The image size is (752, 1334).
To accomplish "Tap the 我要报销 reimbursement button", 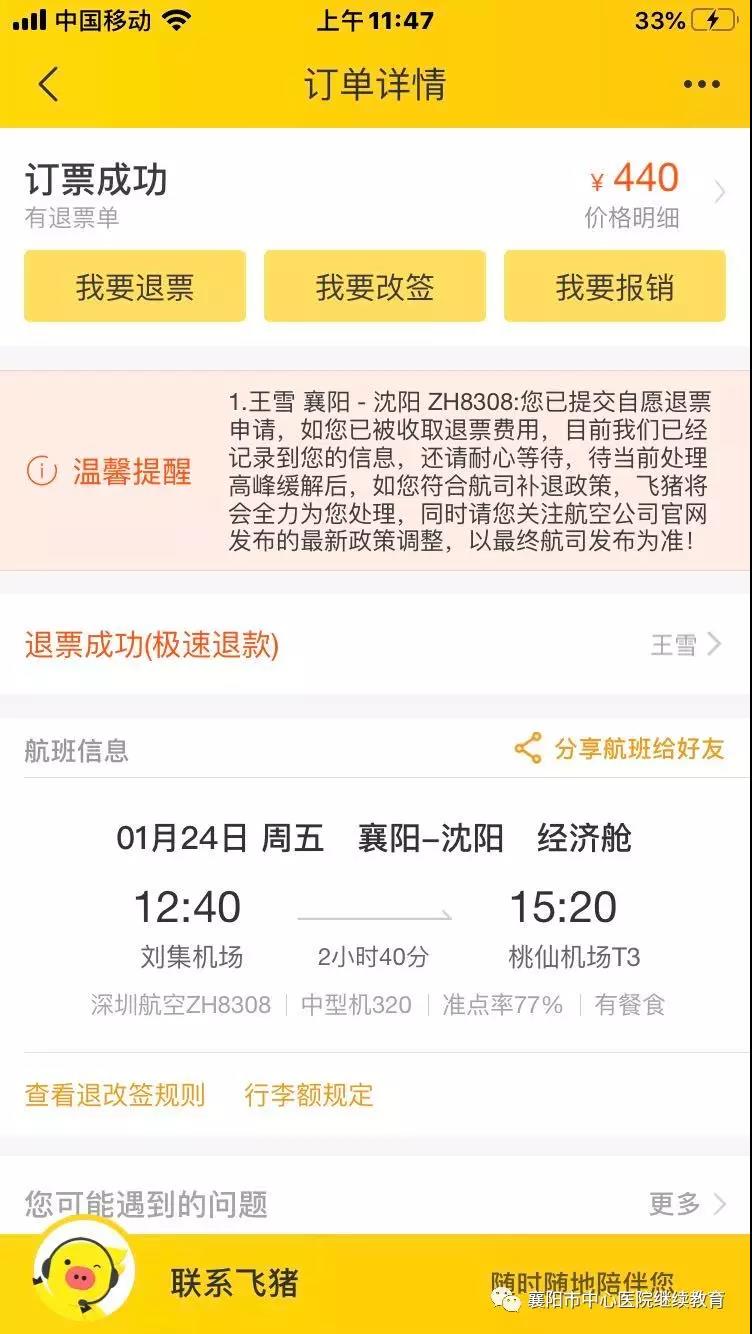I will point(615,287).
